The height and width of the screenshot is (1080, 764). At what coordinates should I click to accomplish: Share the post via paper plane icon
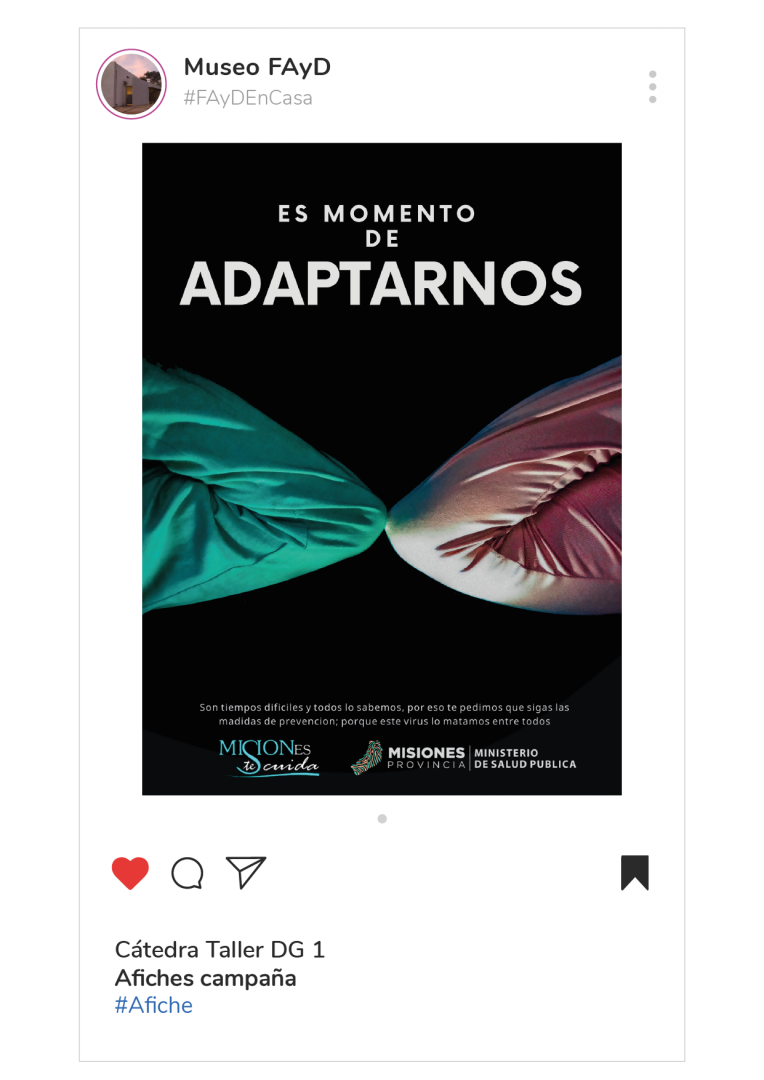pyautogui.click(x=245, y=872)
